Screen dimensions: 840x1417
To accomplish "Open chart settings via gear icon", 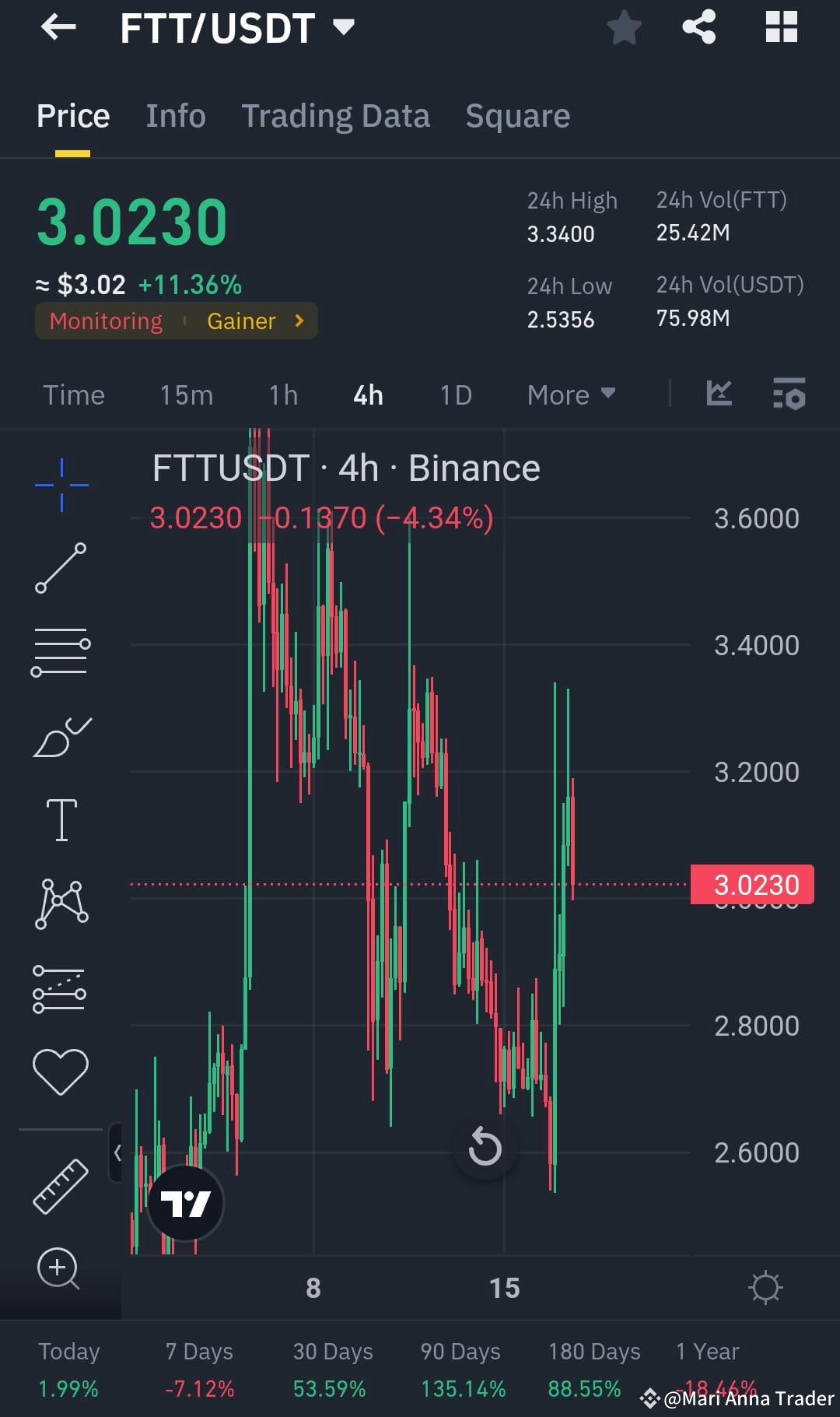I will (x=767, y=1287).
